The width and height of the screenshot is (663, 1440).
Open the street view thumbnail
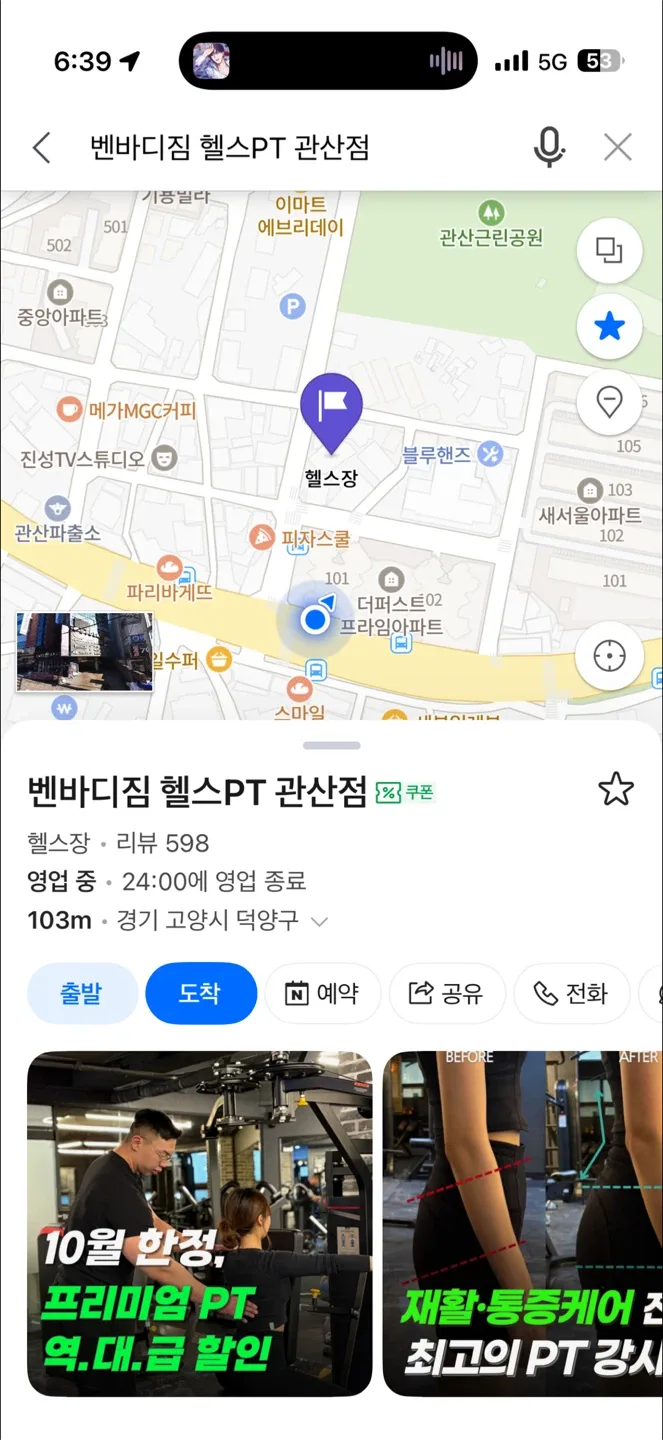tap(85, 651)
